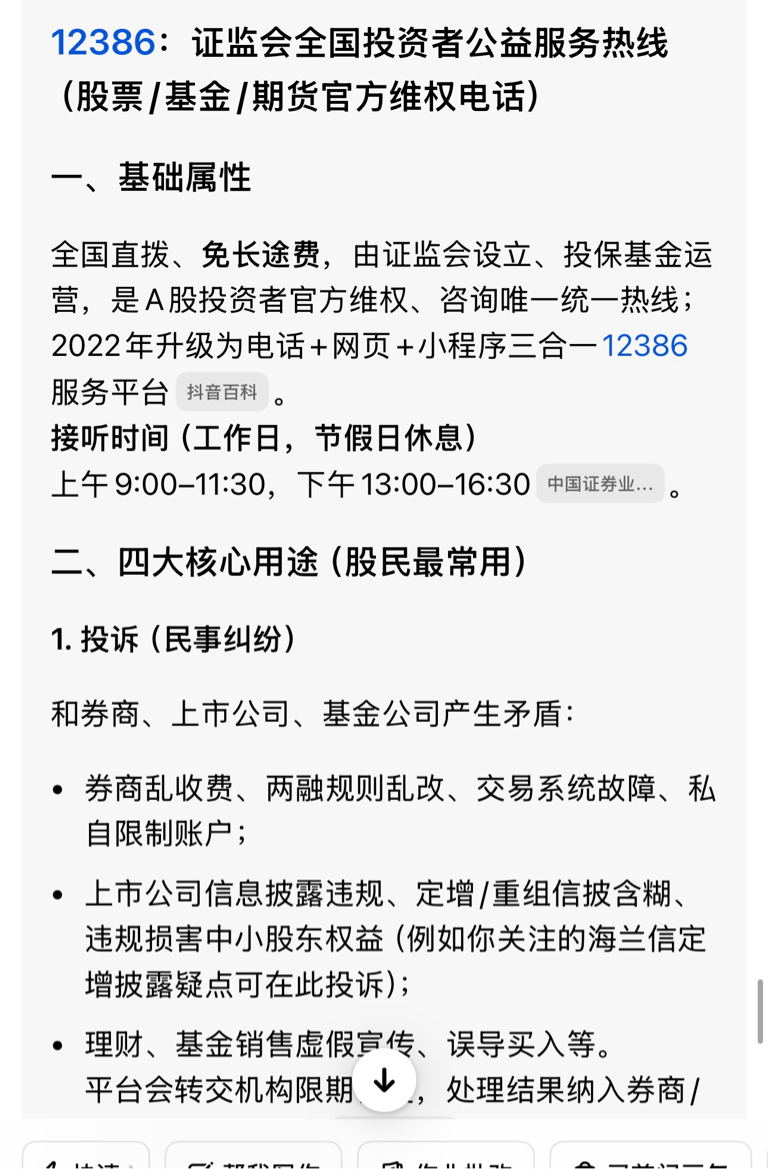This screenshot has height=1169, width=768.
Task: Open the 抖音百科 source citation
Action: 222,392
